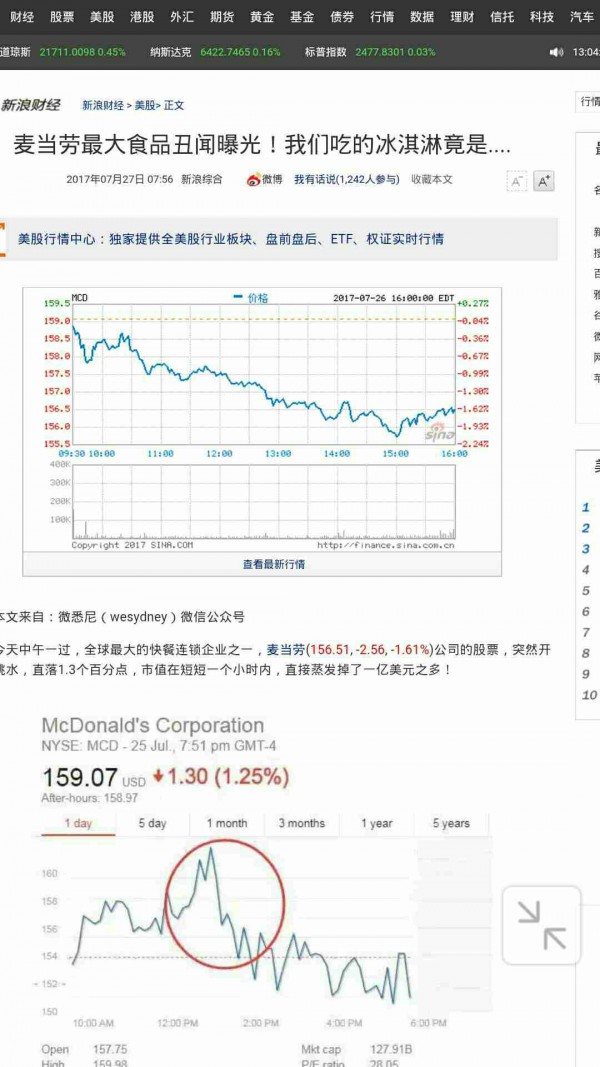Select 港股 in the top navigation

[x=142, y=17]
